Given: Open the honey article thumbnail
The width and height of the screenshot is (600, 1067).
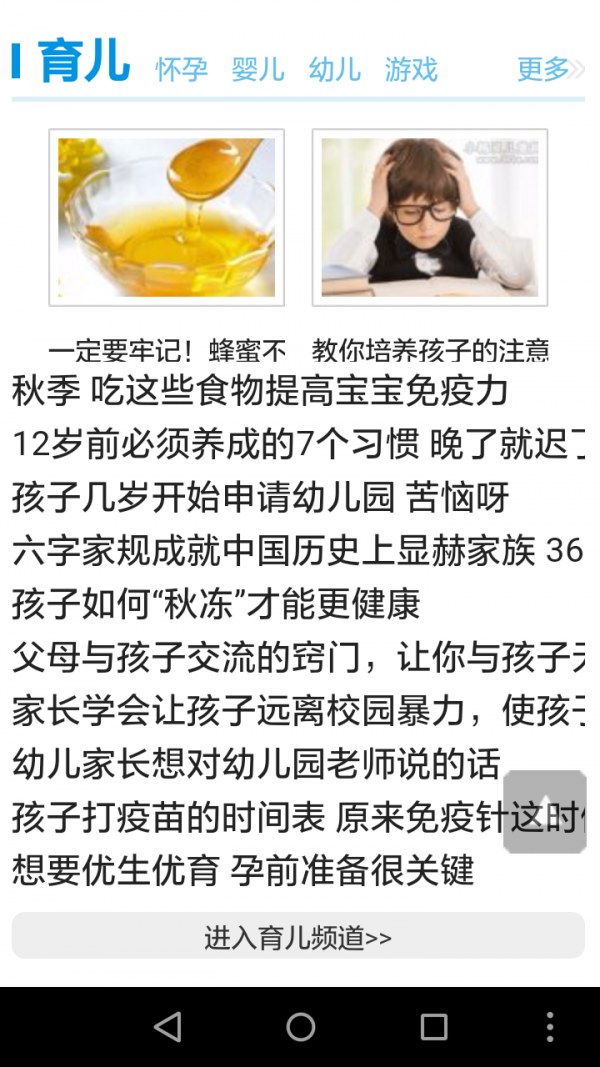Looking at the screenshot, I should (166, 217).
